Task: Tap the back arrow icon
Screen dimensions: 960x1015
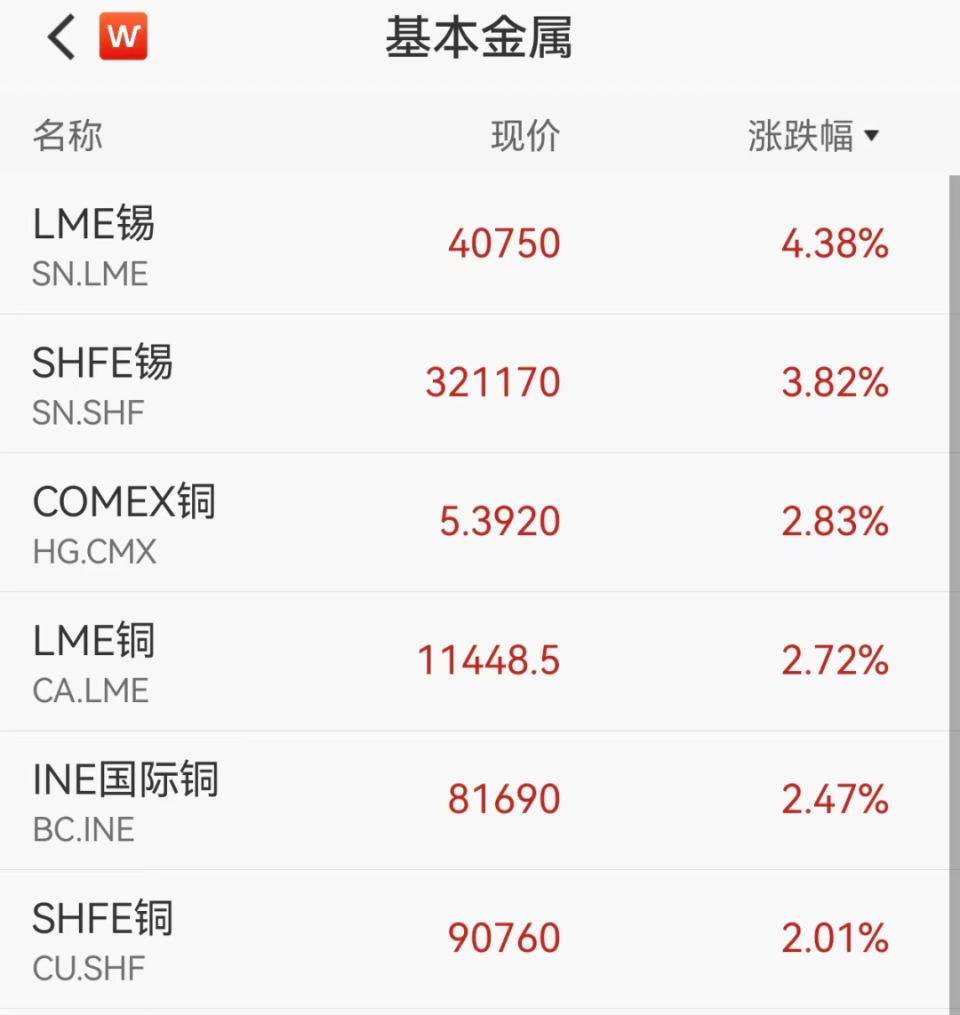Action: coord(58,36)
